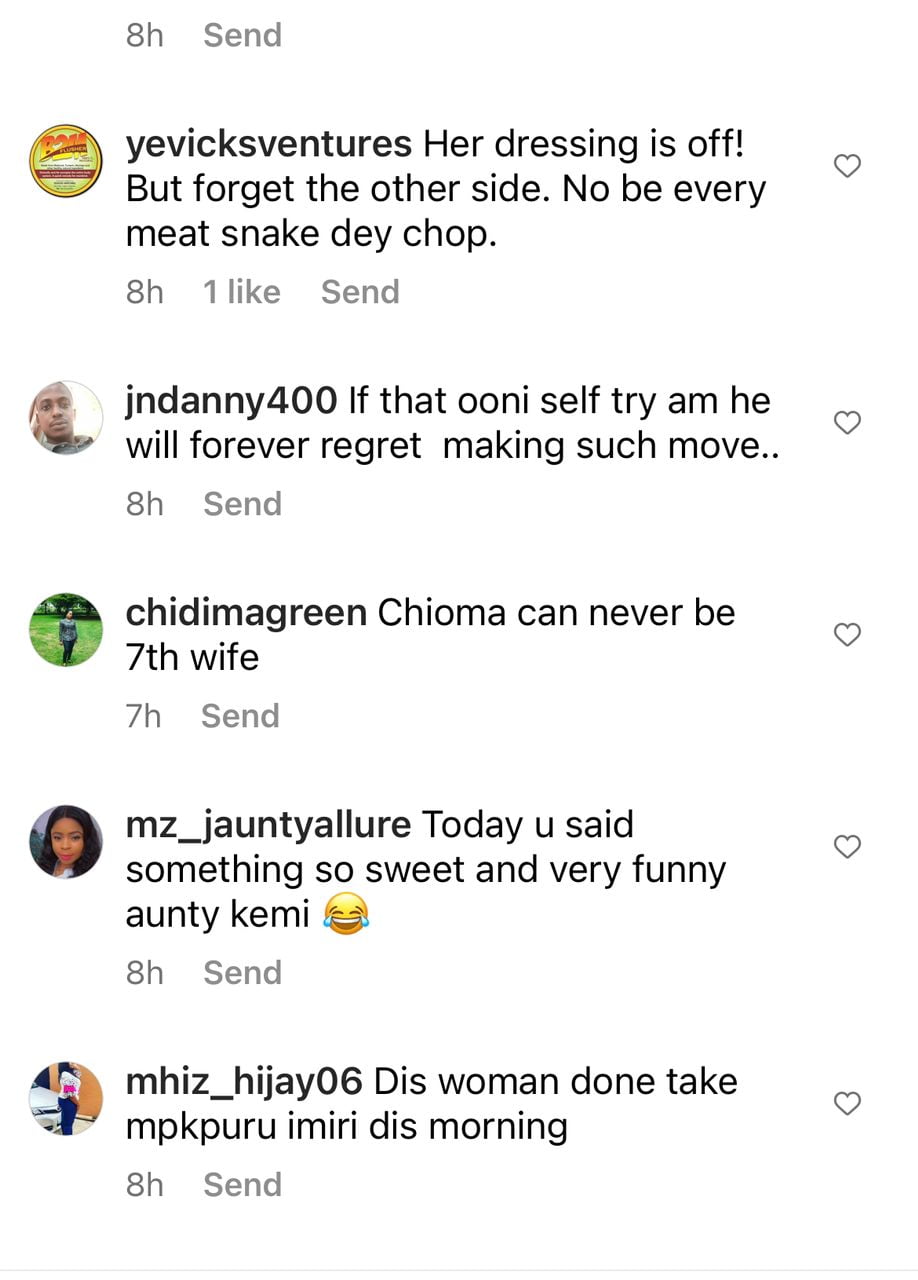Open mz_jauntyallure's profile avatar
918x1280 pixels.
point(66,842)
